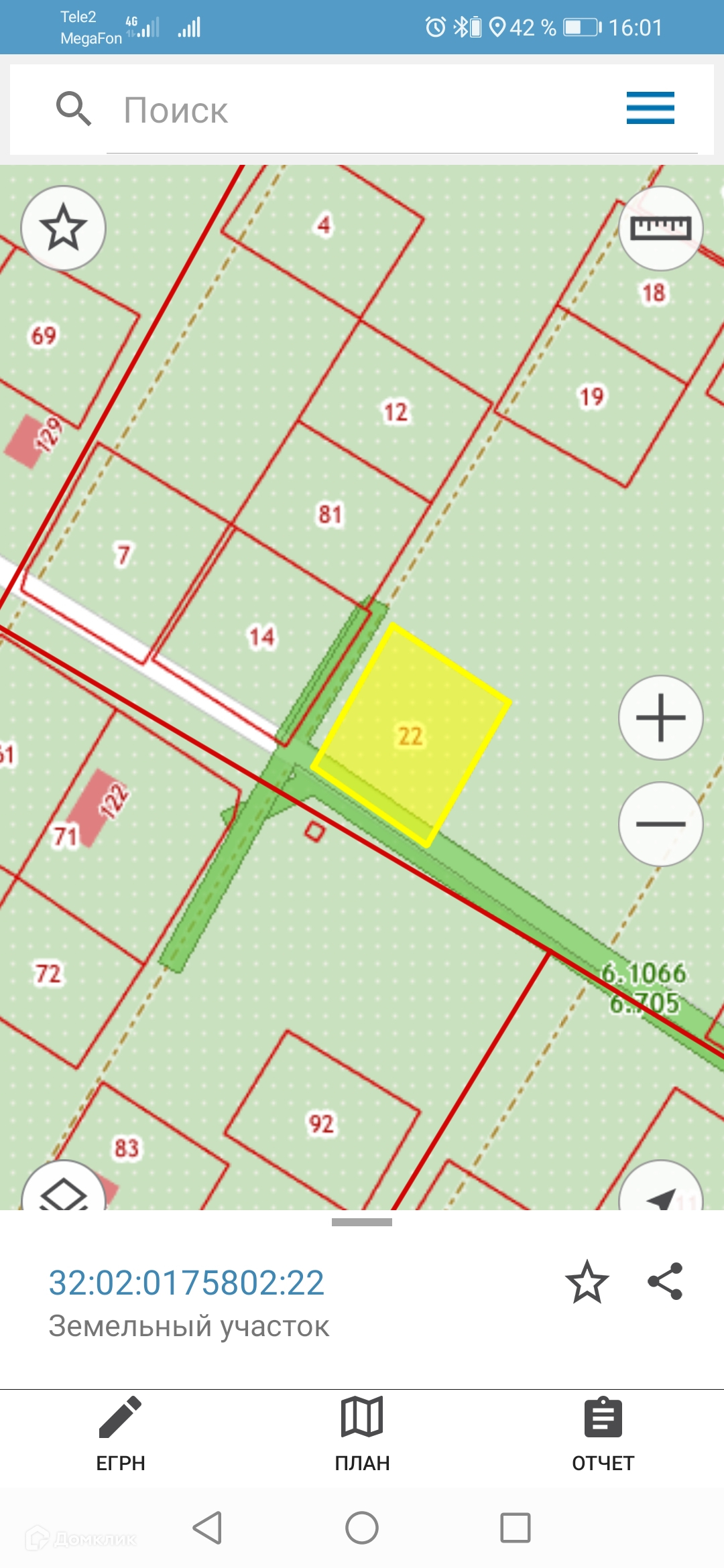Tap the favorites star button on the map
The height and width of the screenshot is (1568, 724).
tap(64, 228)
